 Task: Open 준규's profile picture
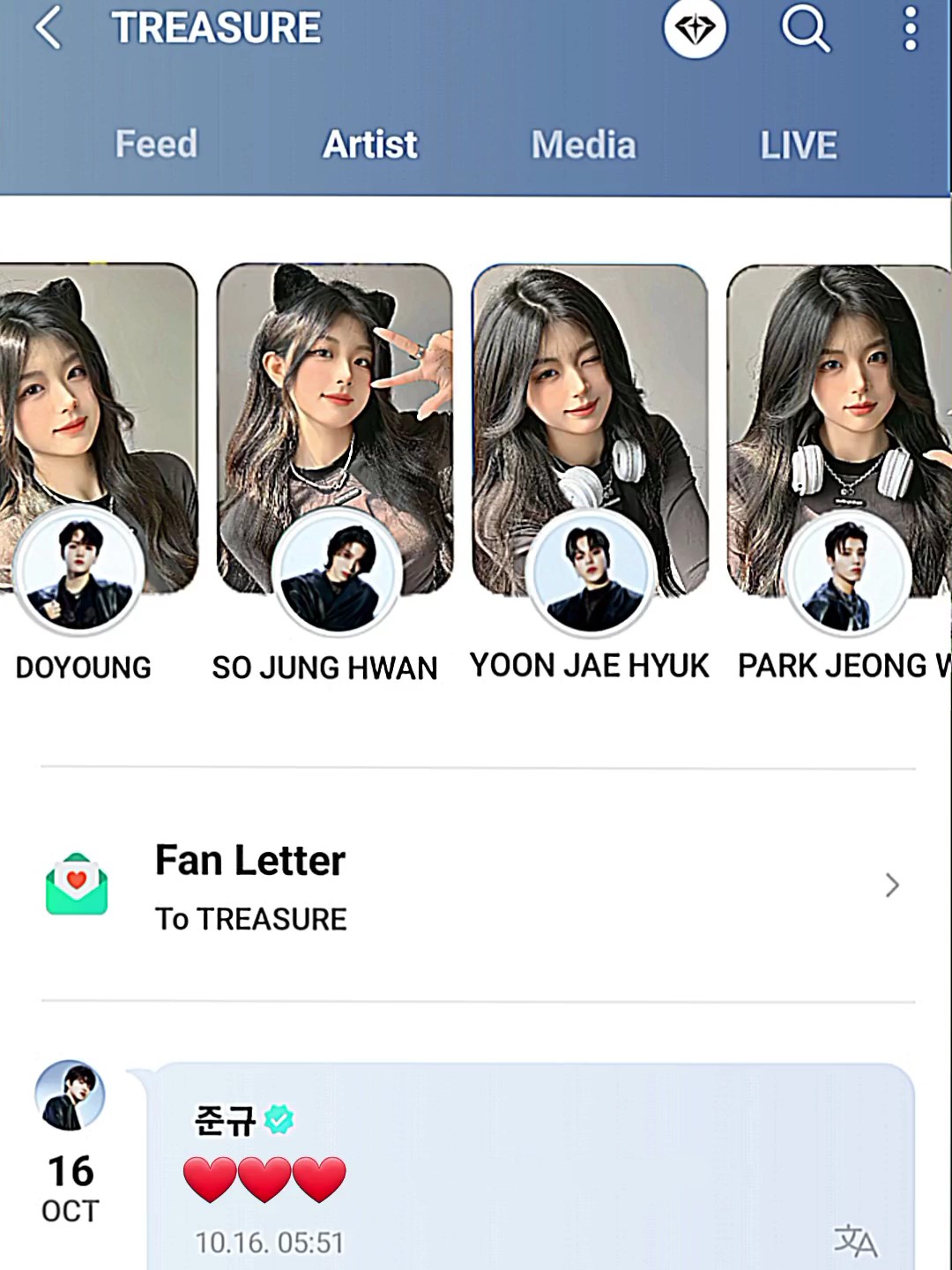[x=70, y=1095]
